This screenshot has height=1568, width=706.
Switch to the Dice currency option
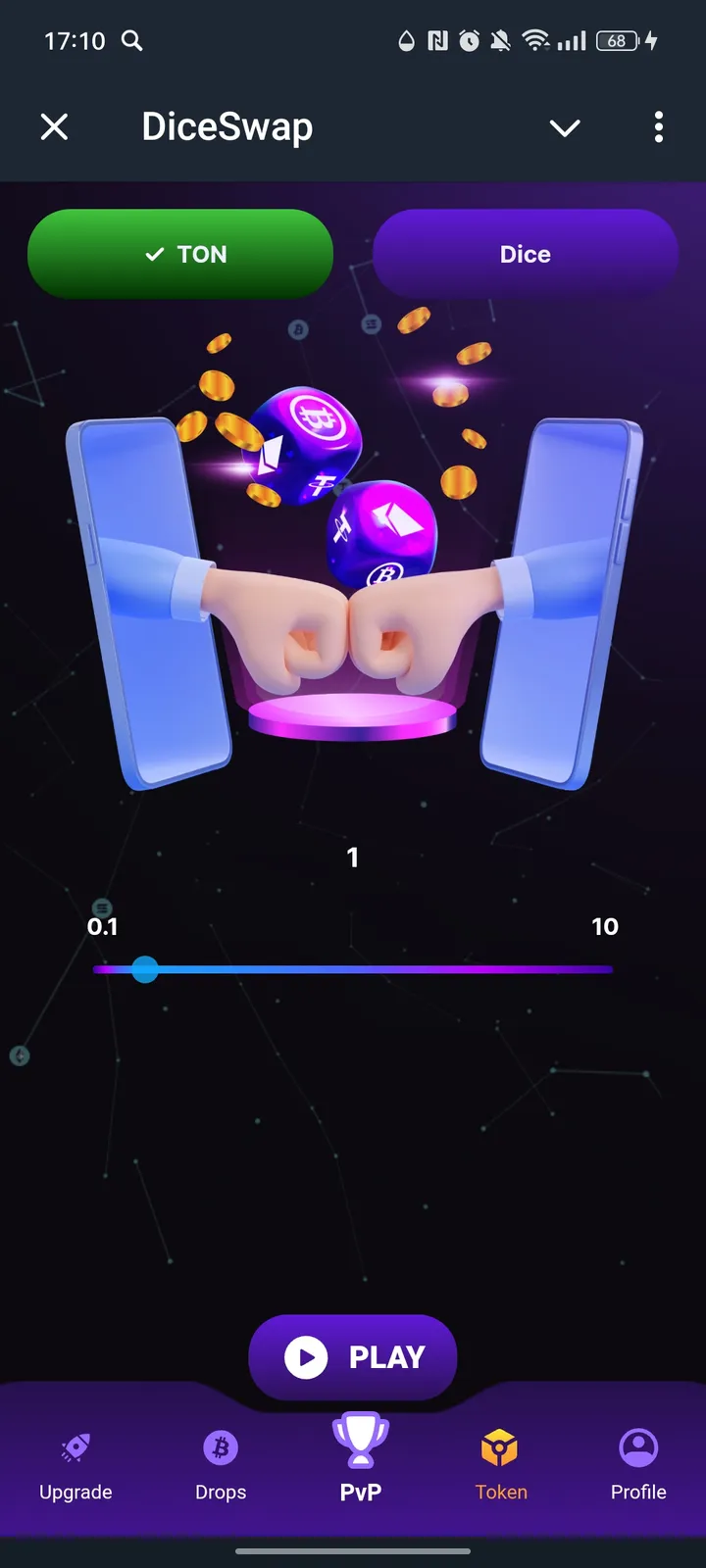click(x=526, y=254)
